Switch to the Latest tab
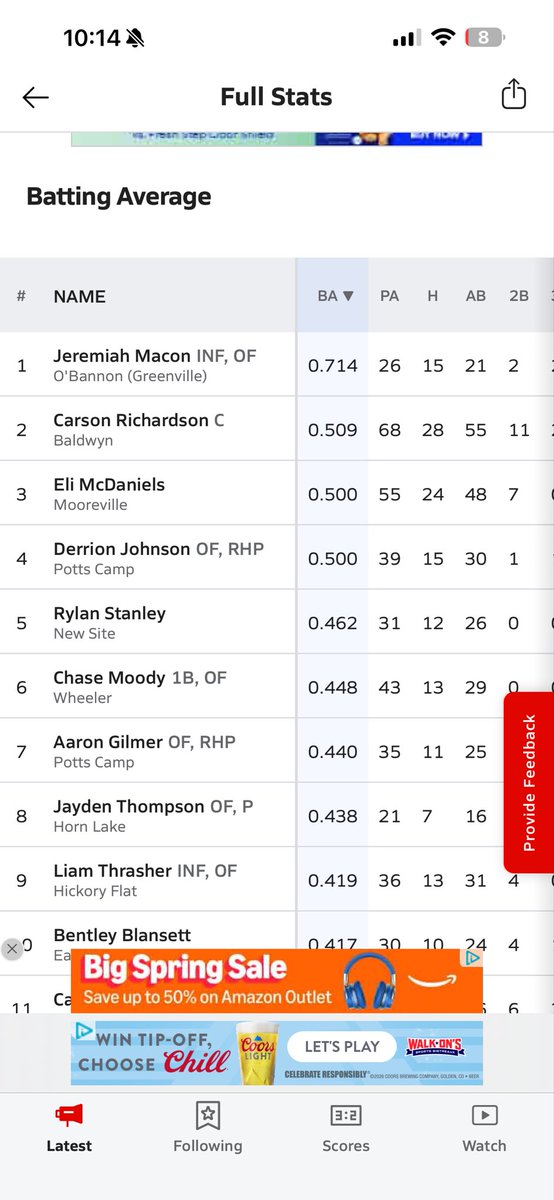This screenshot has height=1200, width=554. [x=69, y=1128]
